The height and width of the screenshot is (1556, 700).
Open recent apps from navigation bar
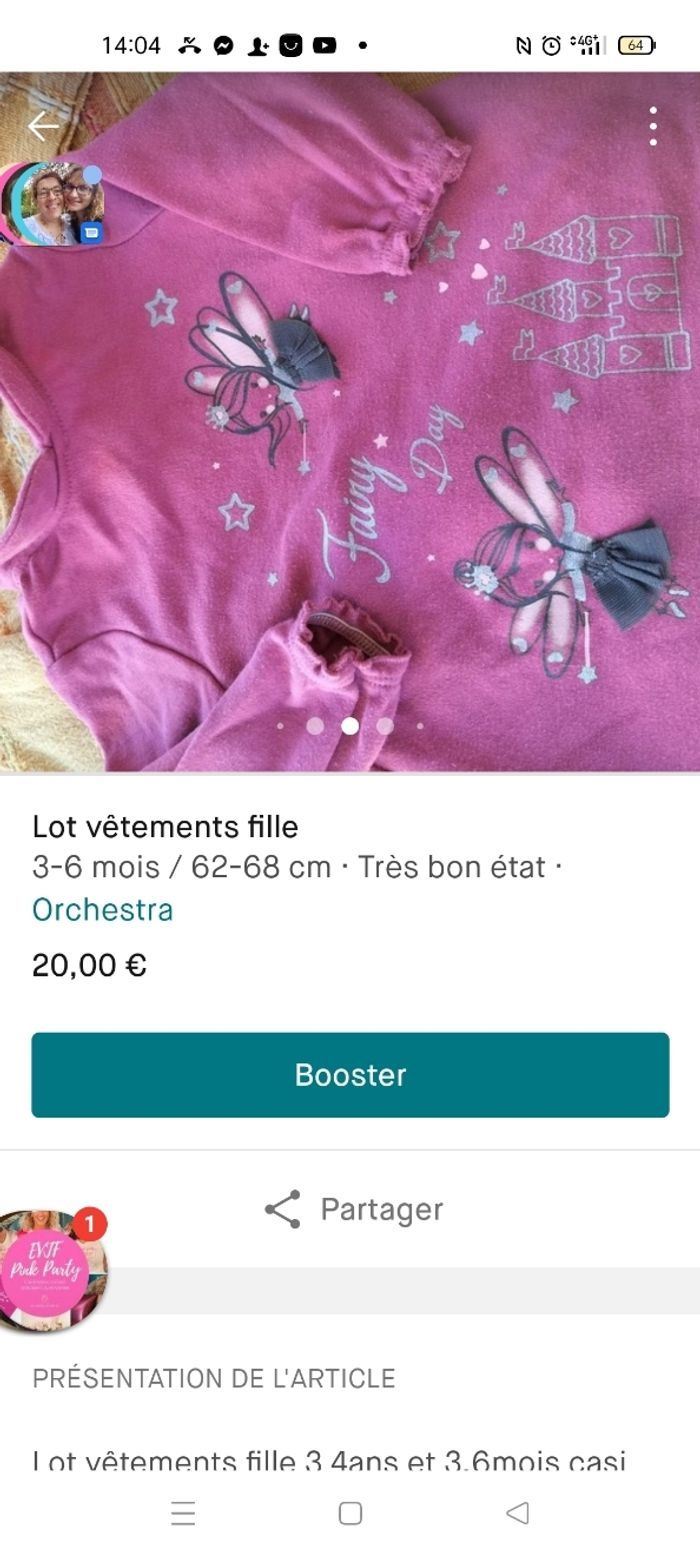pos(183,1513)
